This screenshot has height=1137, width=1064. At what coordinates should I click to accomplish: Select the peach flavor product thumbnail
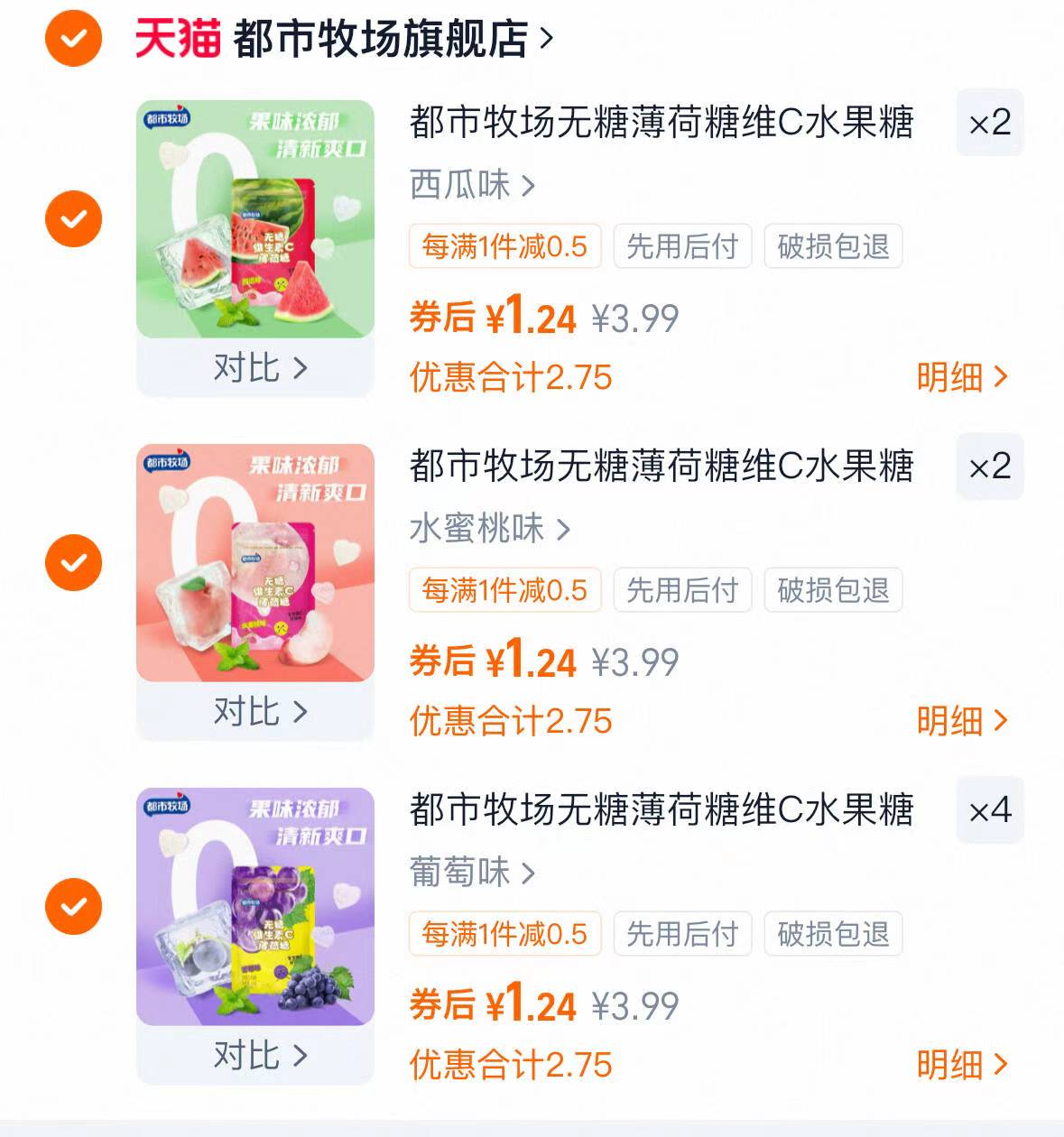254,561
